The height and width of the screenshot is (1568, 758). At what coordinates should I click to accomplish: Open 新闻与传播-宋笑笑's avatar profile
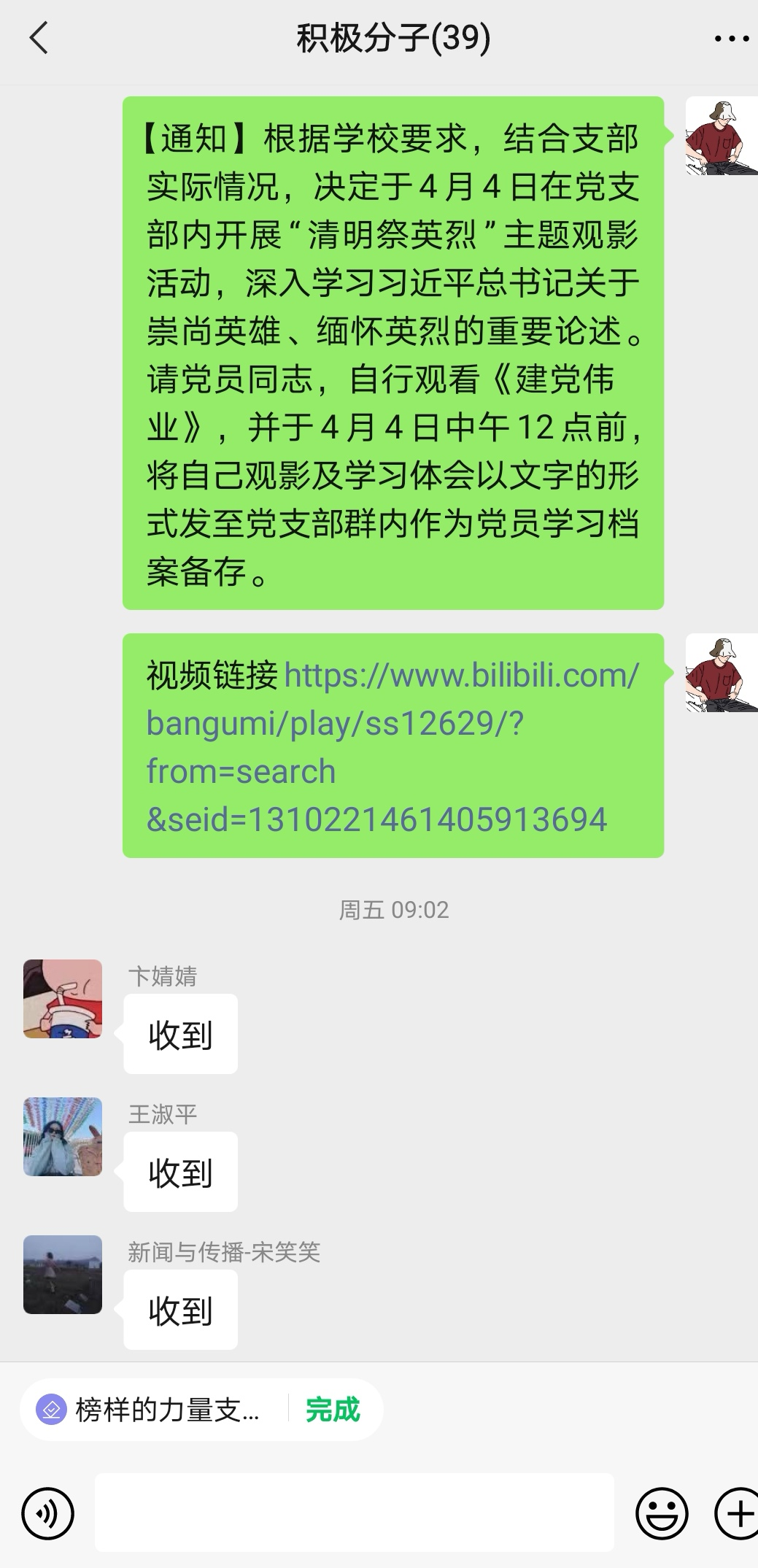tap(63, 1274)
